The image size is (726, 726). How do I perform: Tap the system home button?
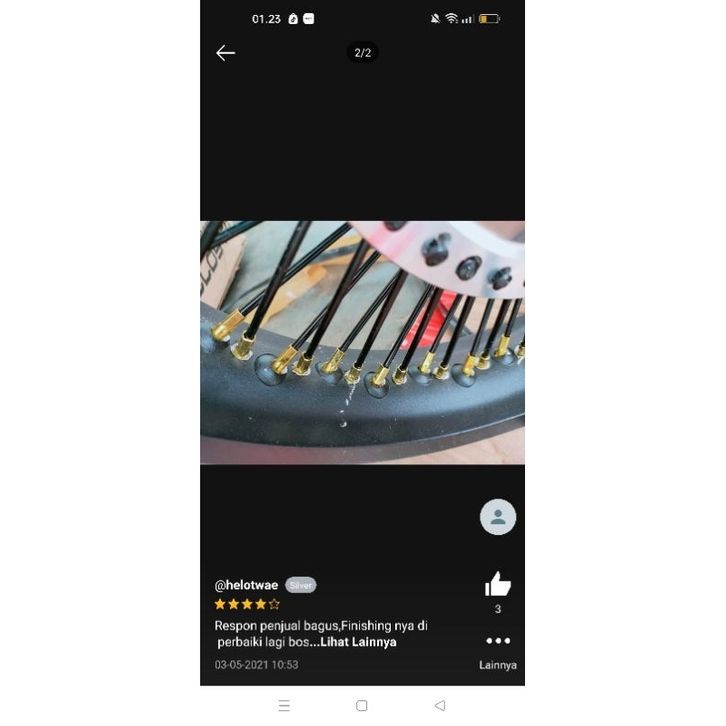click(x=362, y=705)
